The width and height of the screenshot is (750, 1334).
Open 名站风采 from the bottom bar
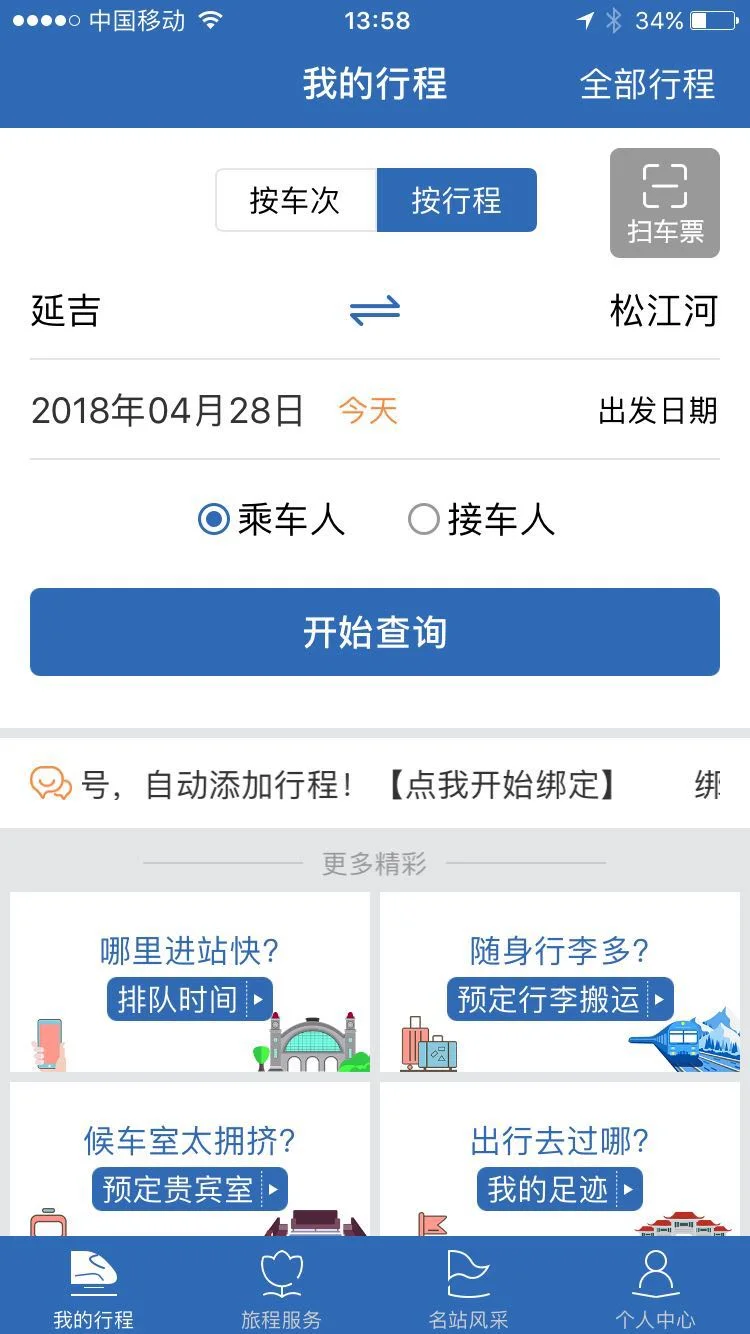468,1284
